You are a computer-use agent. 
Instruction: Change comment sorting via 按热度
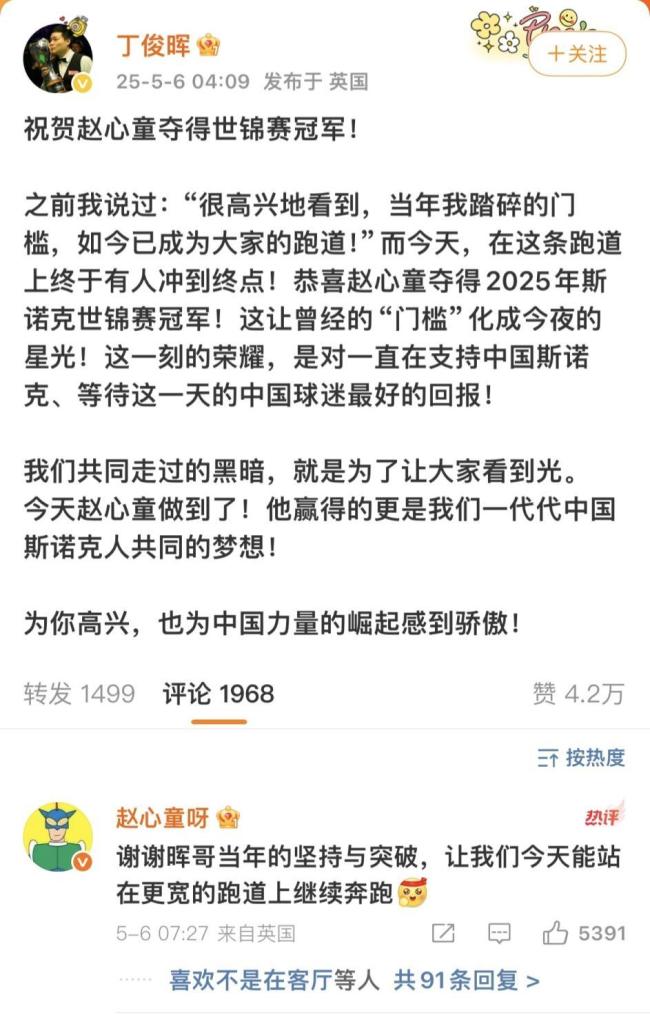[x=581, y=757]
